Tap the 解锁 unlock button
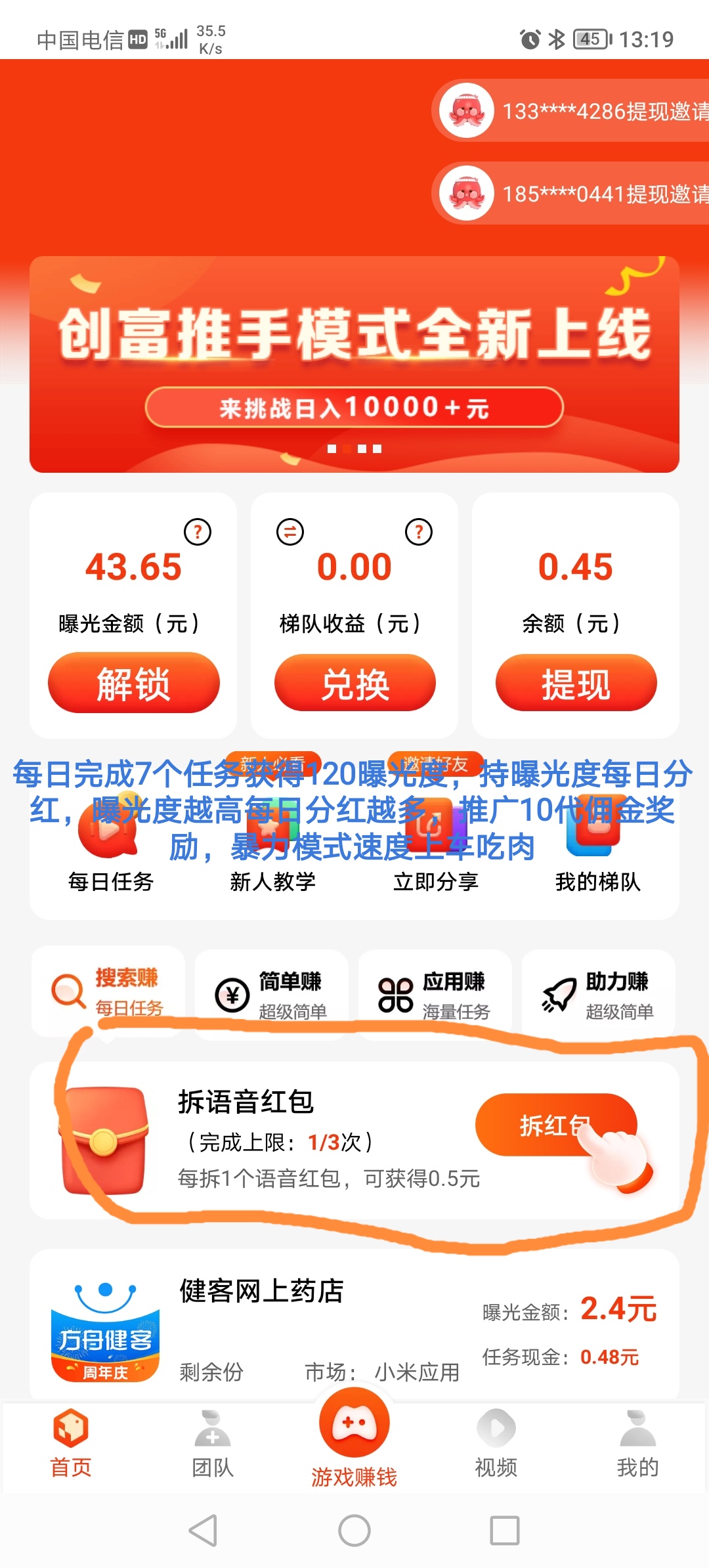This screenshot has height=1568, width=709. click(133, 683)
